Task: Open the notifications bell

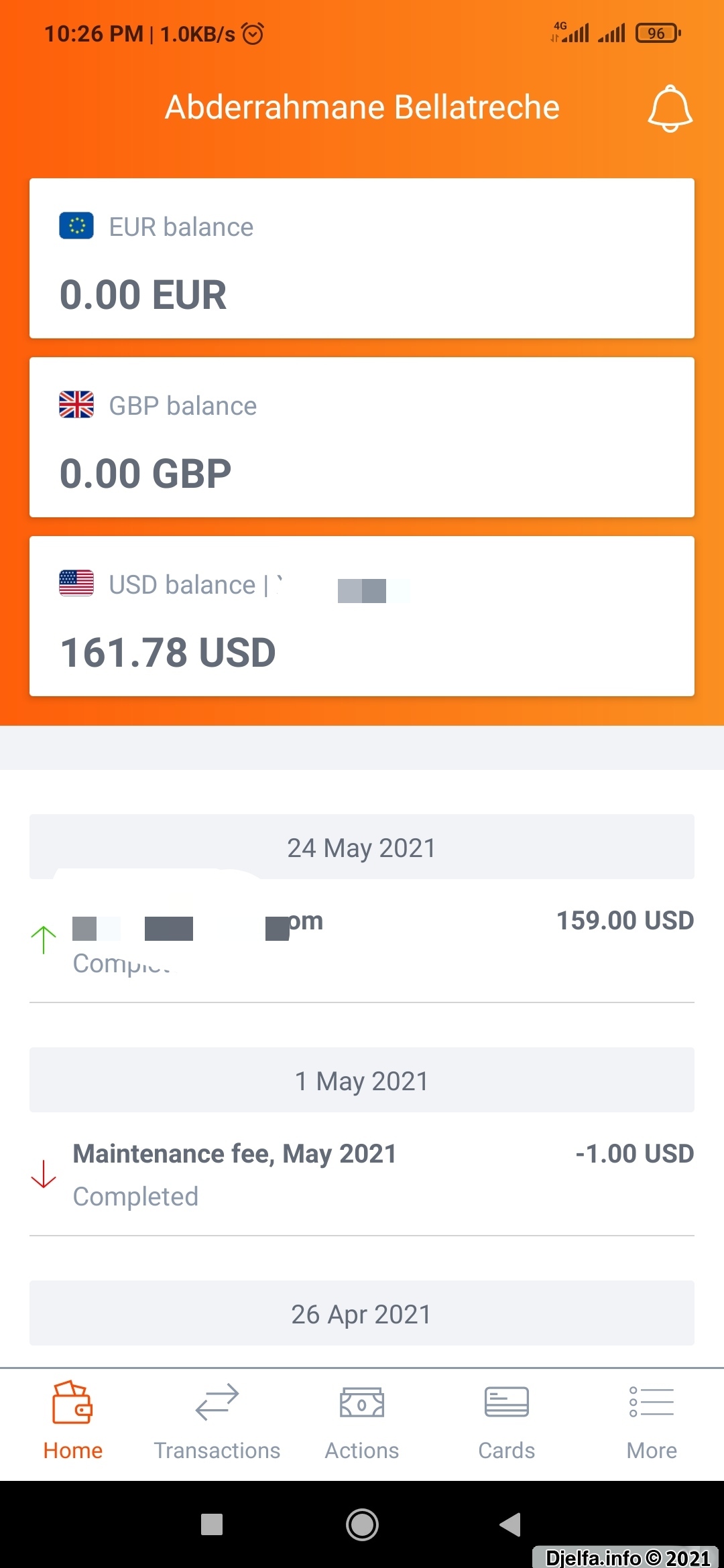Action: (x=670, y=108)
